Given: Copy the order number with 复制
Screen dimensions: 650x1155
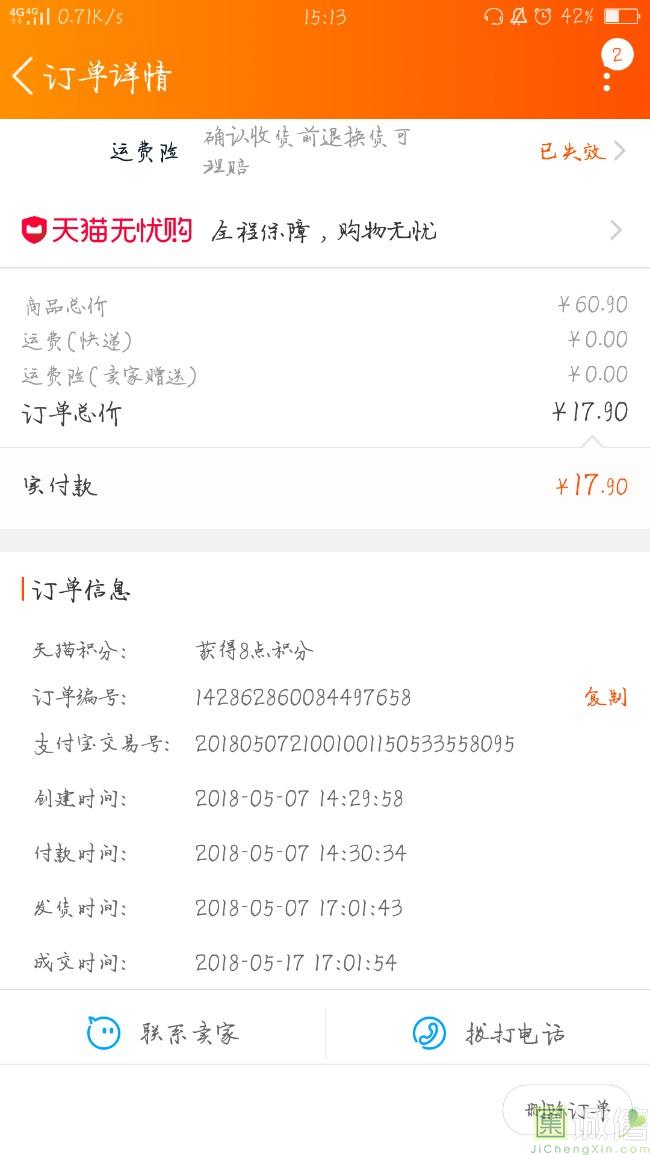Looking at the screenshot, I should click(606, 697).
